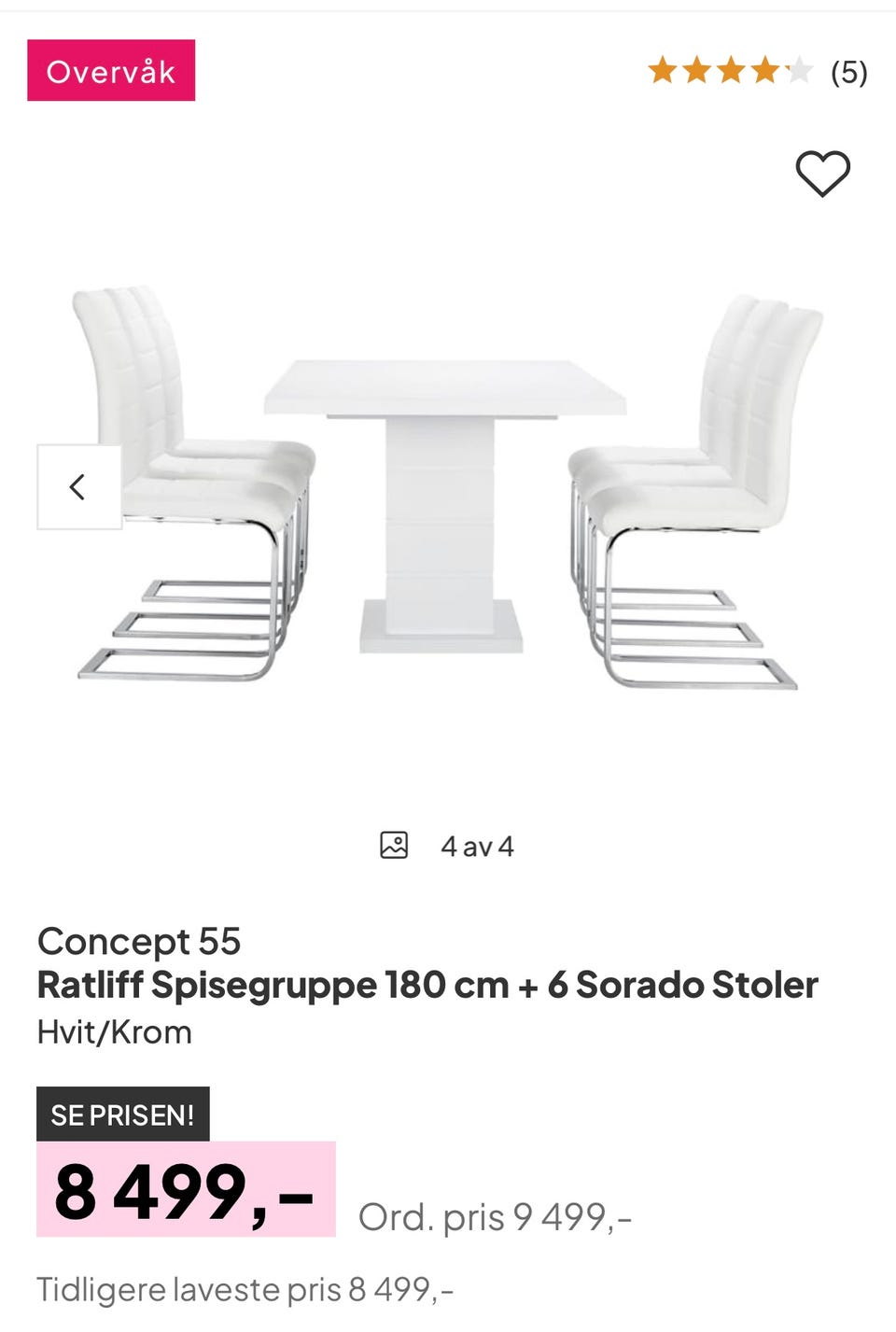Tap the Overvåk price watch button

(x=111, y=71)
